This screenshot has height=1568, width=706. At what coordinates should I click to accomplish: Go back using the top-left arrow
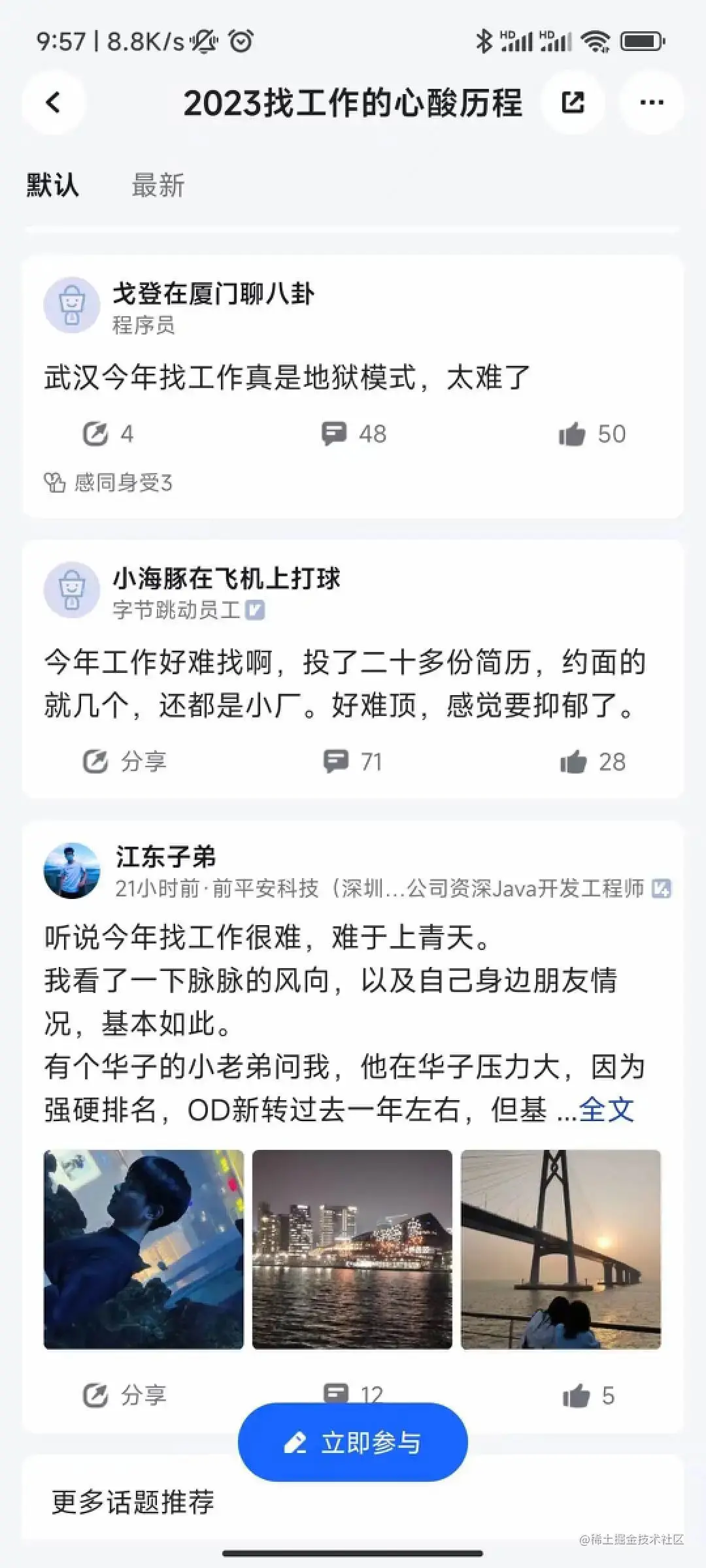coord(54,103)
